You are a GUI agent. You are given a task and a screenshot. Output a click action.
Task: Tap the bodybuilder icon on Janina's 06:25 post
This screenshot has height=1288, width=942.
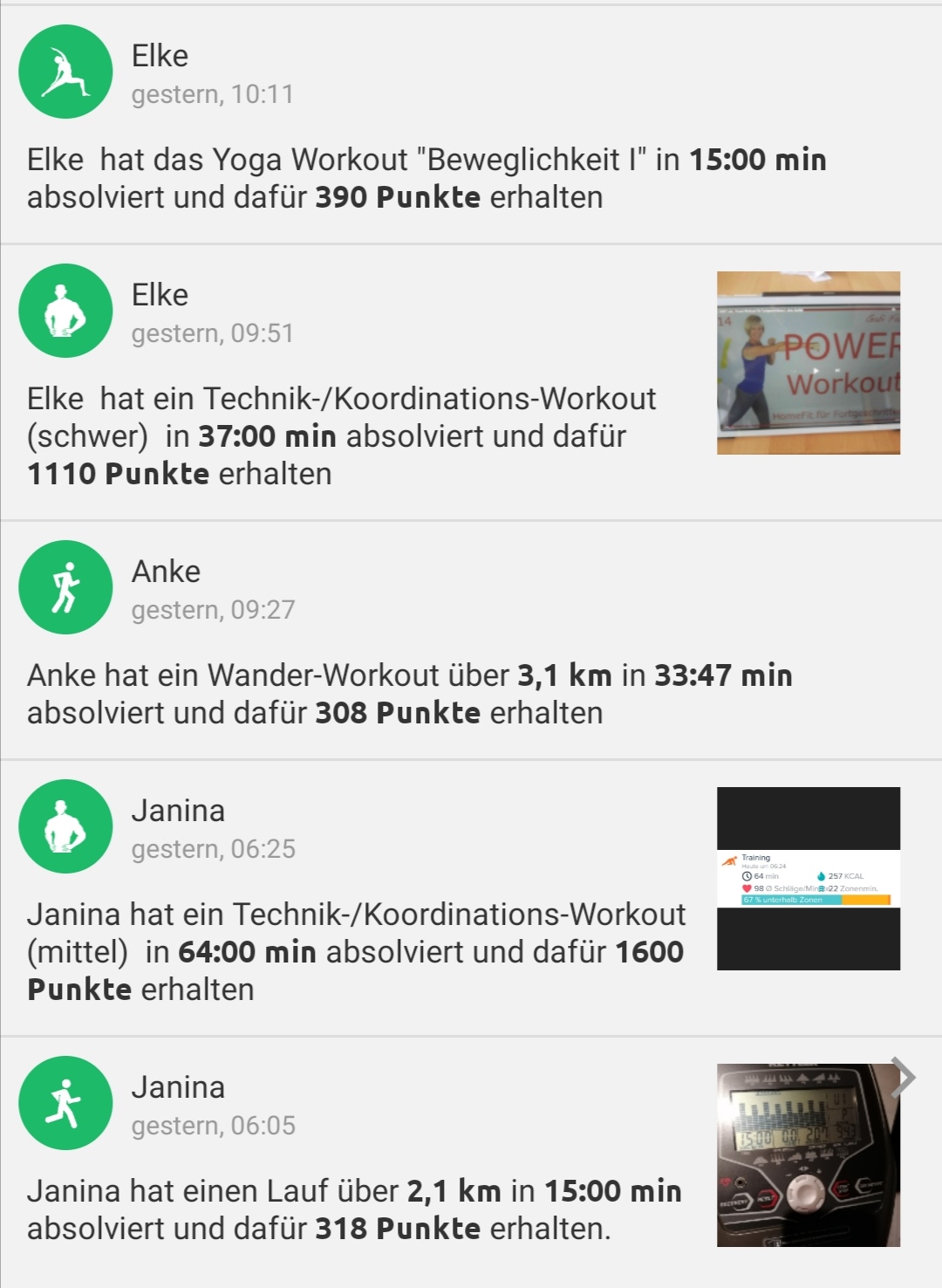pyautogui.click(x=65, y=826)
